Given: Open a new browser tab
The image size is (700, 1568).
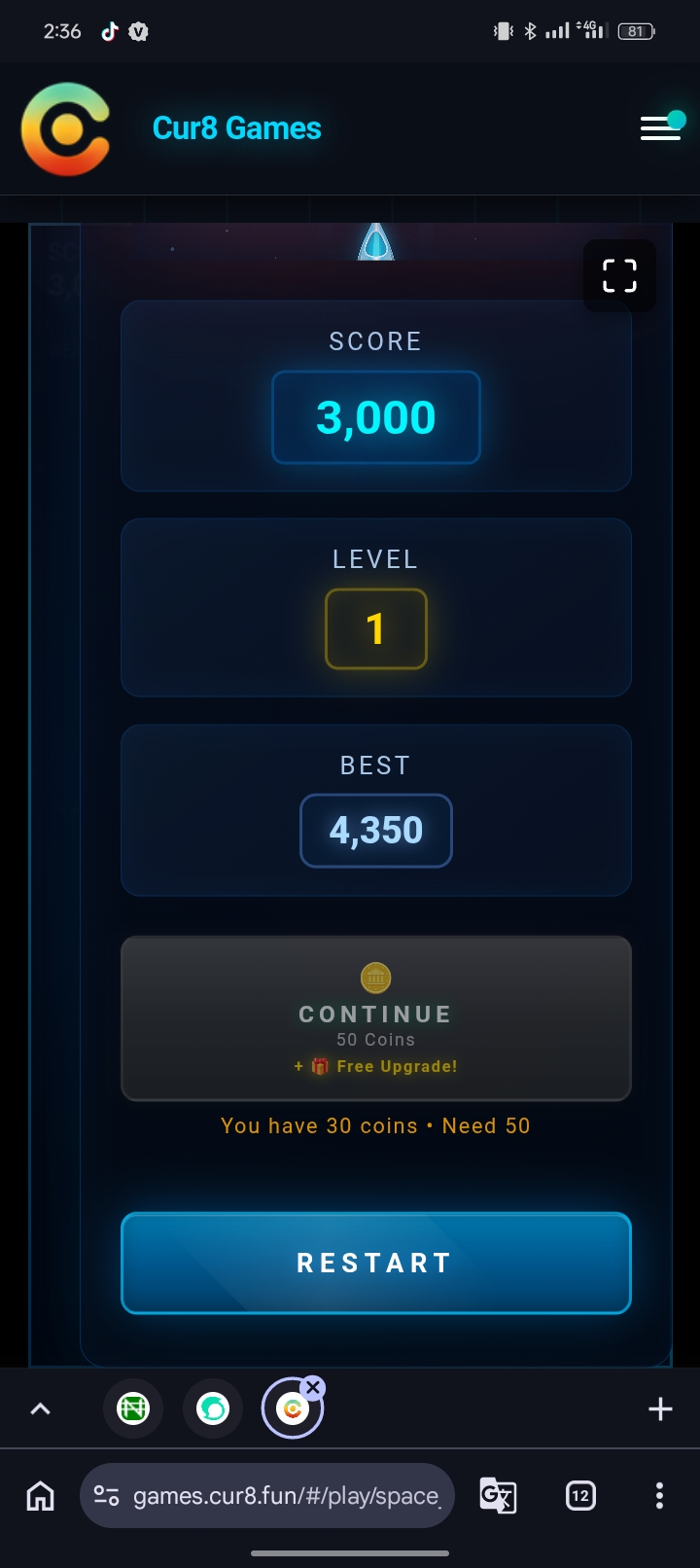Looking at the screenshot, I should pos(660,1408).
